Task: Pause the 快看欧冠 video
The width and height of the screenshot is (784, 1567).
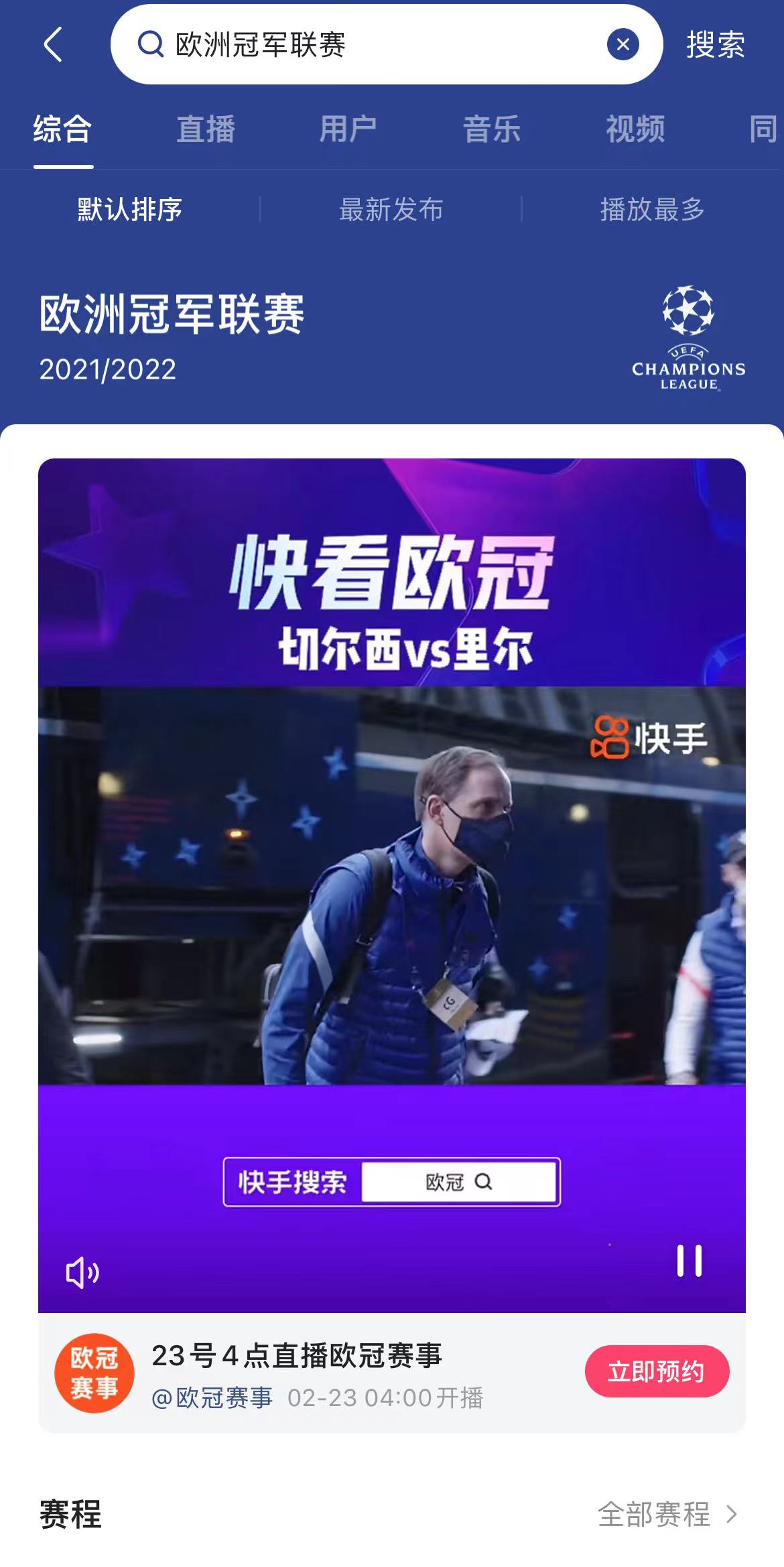Action: click(x=689, y=1261)
